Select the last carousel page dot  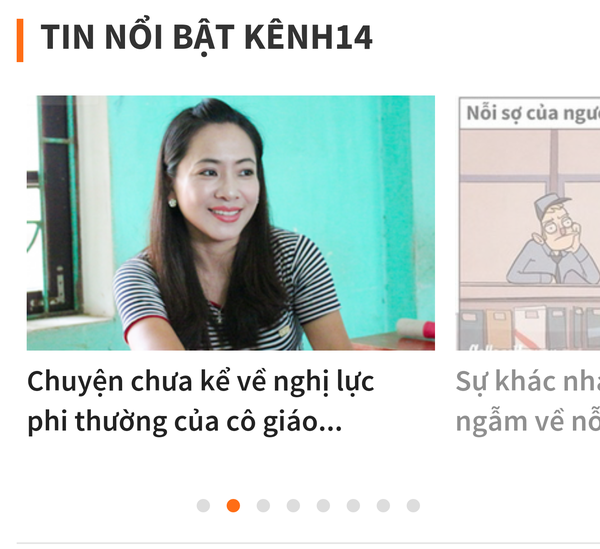(x=413, y=506)
